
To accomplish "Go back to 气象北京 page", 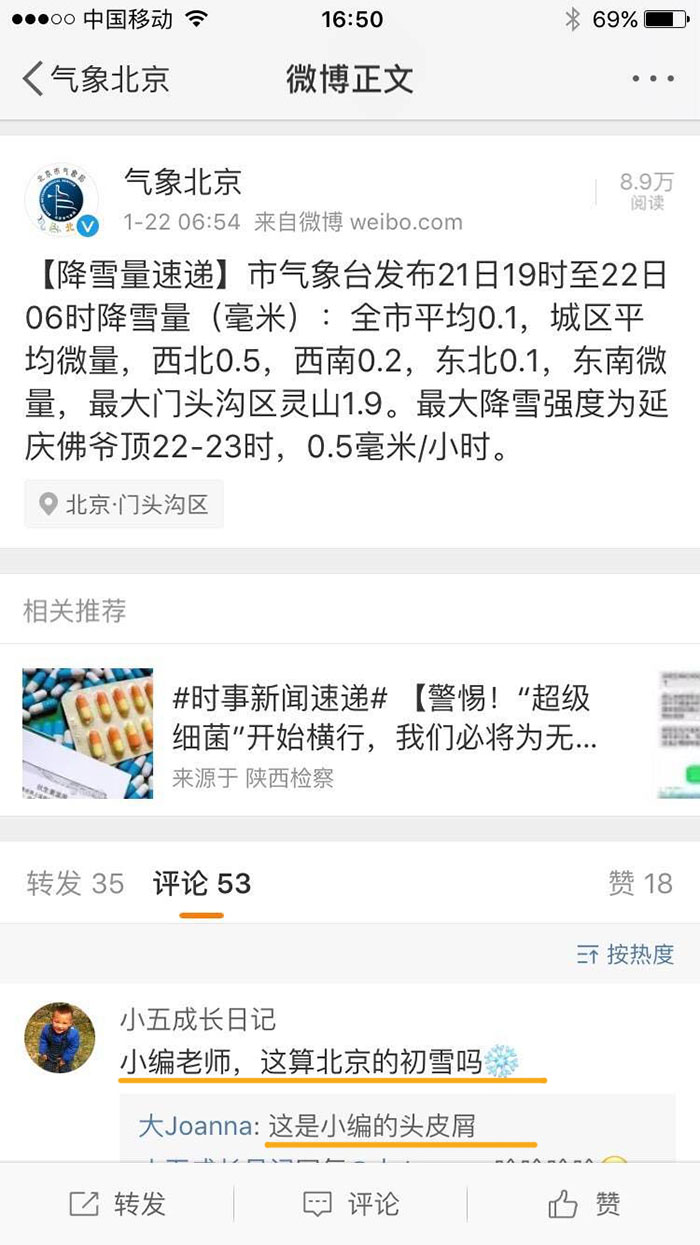I will [95, 79].
